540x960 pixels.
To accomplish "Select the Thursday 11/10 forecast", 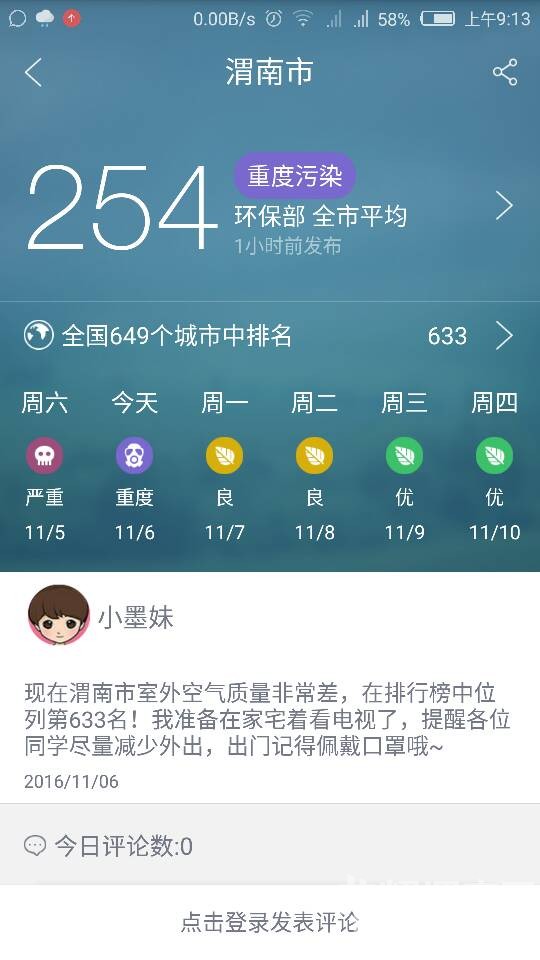I will click(495, 467).
